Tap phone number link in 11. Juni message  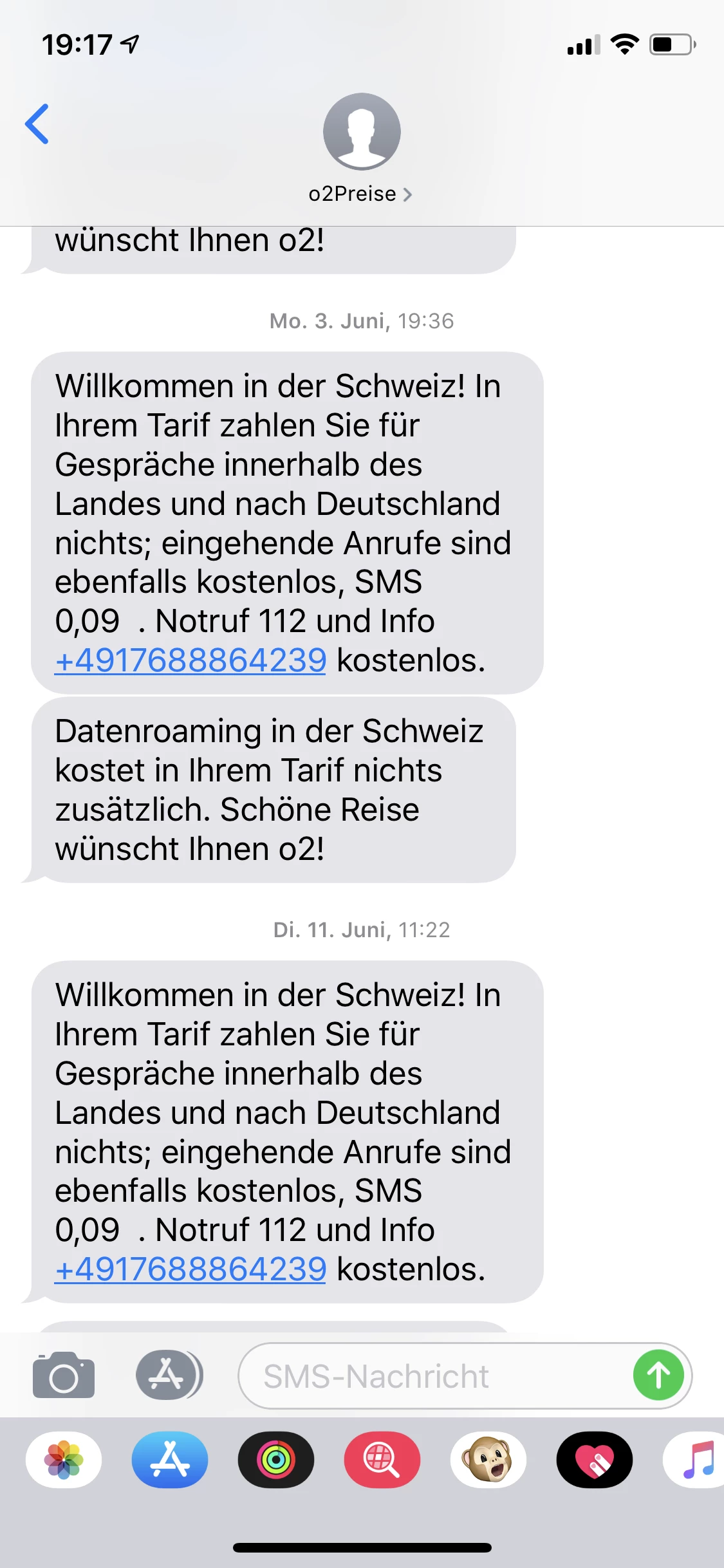pyautogui.click(x=190, y=1269)
